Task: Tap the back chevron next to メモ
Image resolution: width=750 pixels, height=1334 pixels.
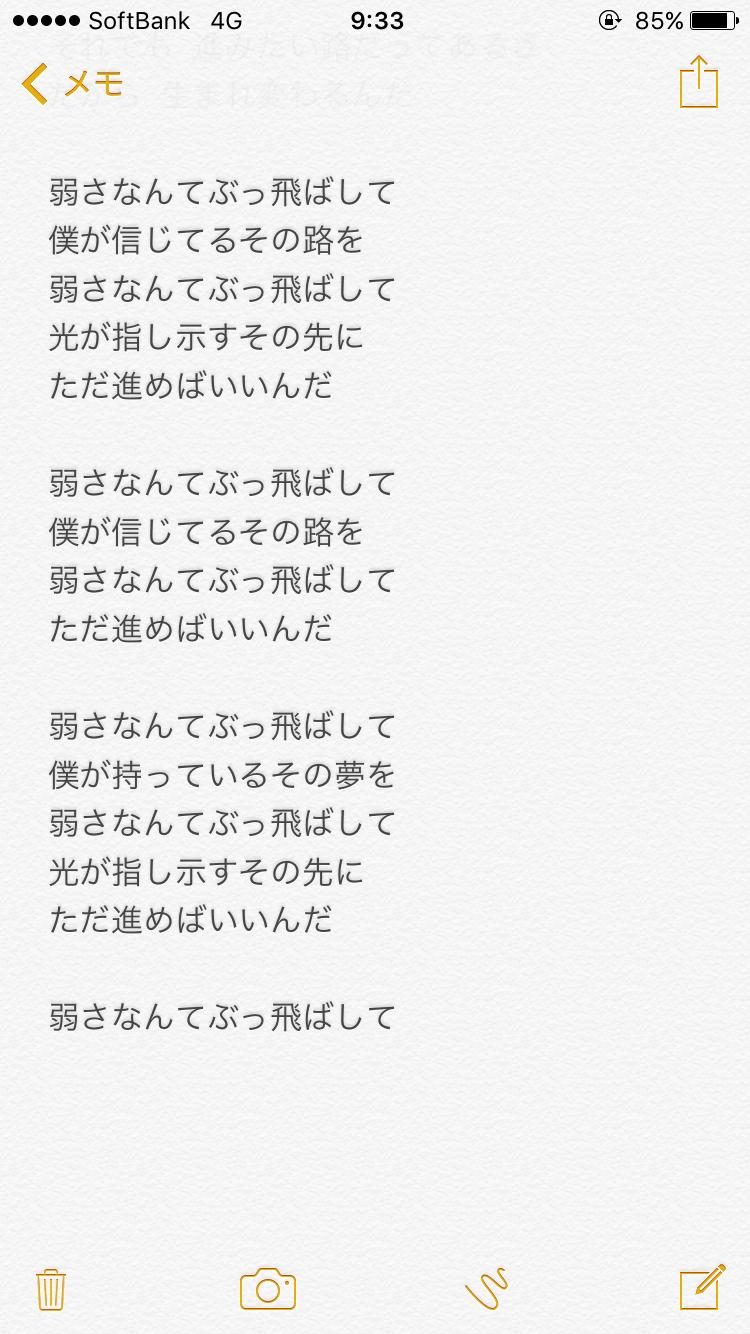Action: (x=33, y=84)
